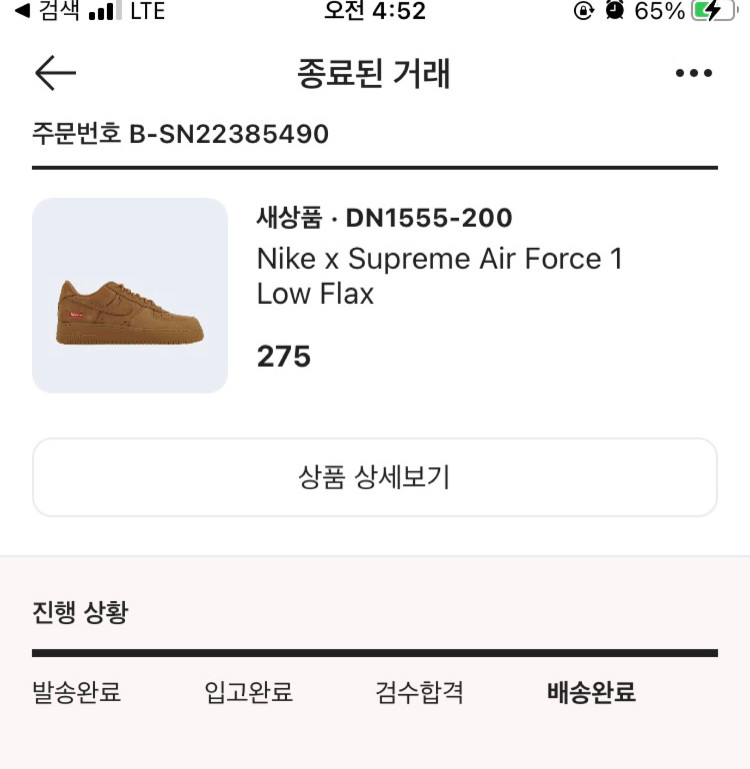Open the three-dot more options menu
This screenshot has width=750, height=769.
point(694,71)
